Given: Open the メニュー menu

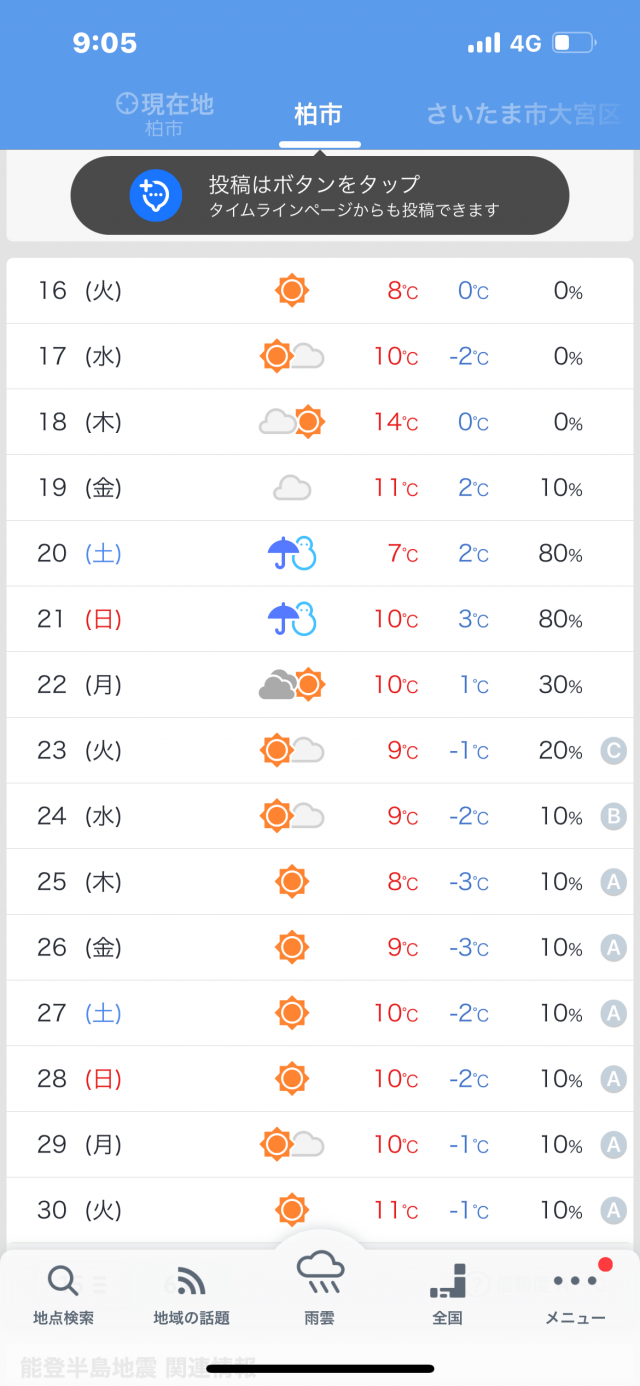Looking at the screenshot, I should click(575, 1295).
